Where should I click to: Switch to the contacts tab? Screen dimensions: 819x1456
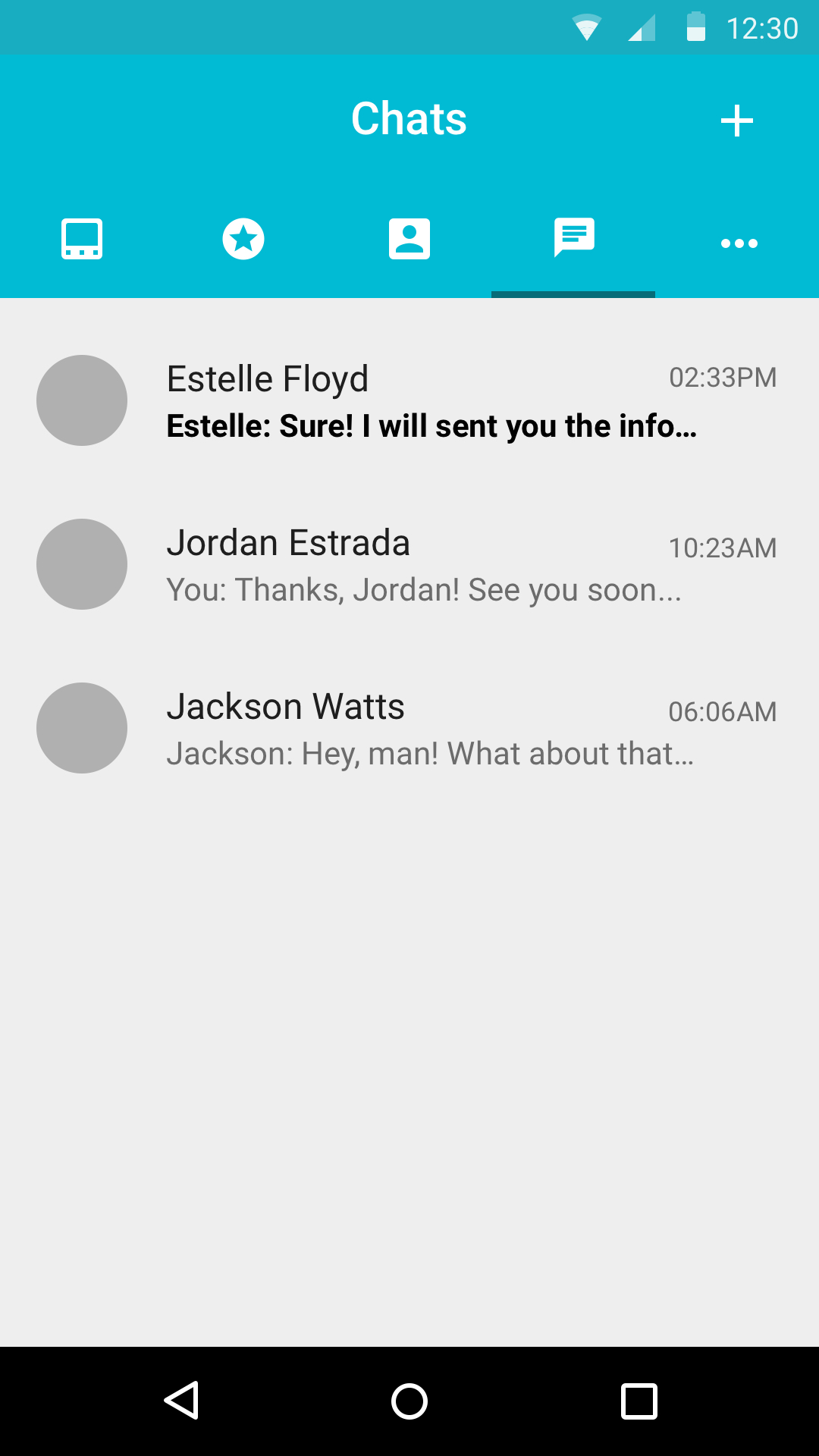click(x=409, y=240)
